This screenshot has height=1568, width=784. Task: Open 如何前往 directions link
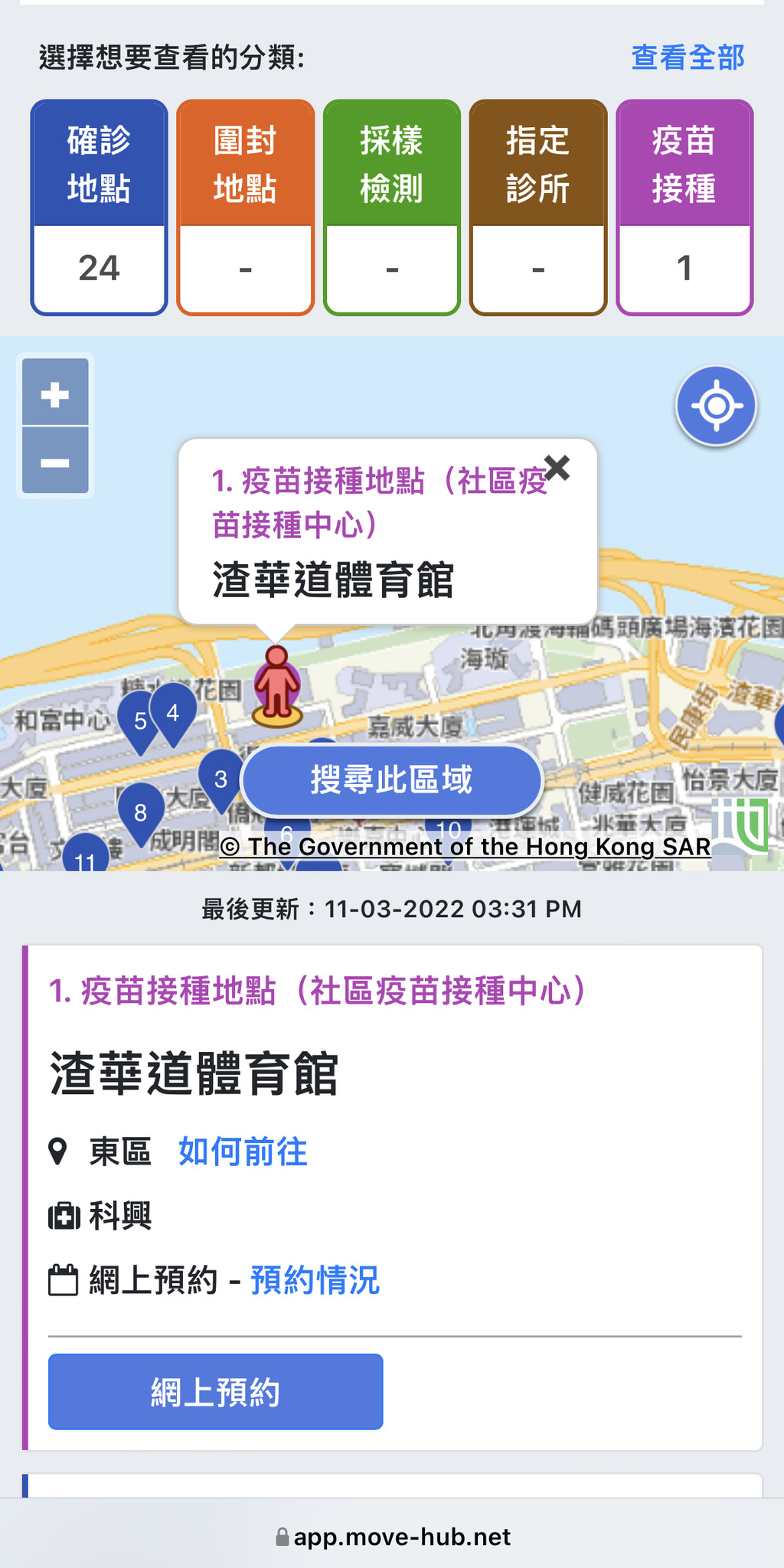tap(243, 1151)
